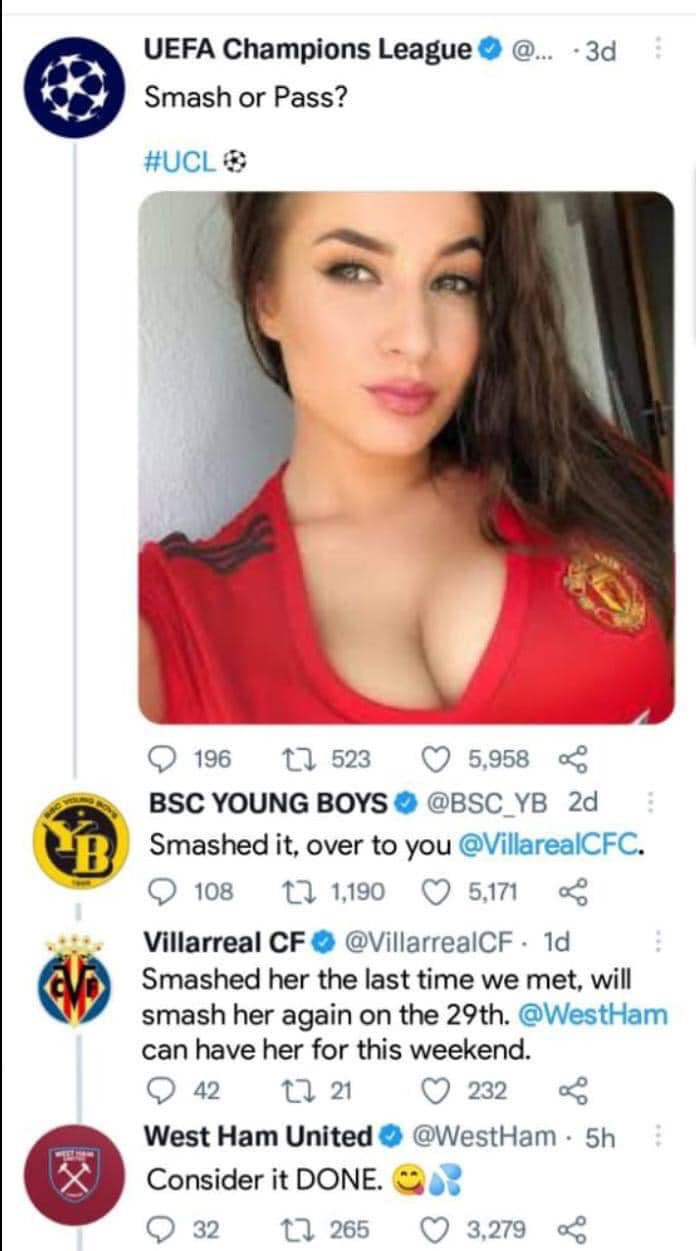
Task: Share the Villarreal CF tweet
Action: click(576, 1090)
